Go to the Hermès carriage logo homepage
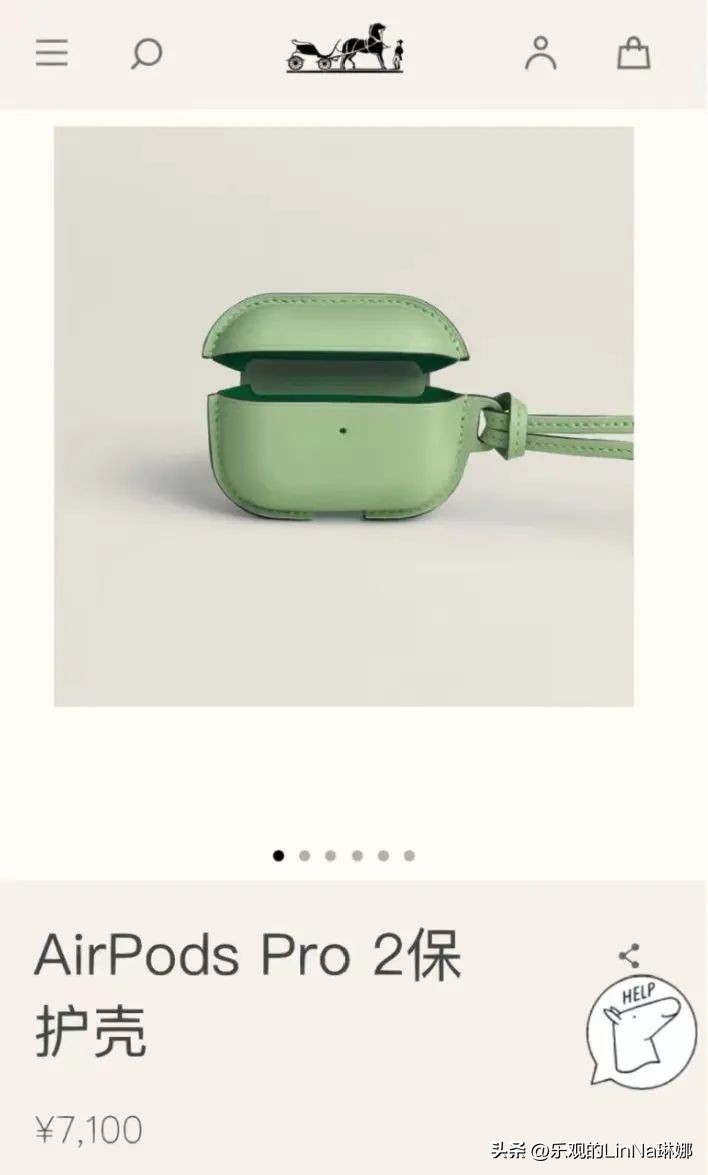The height and width of the screenshot is (1175, 708). (x=345, y=49)
